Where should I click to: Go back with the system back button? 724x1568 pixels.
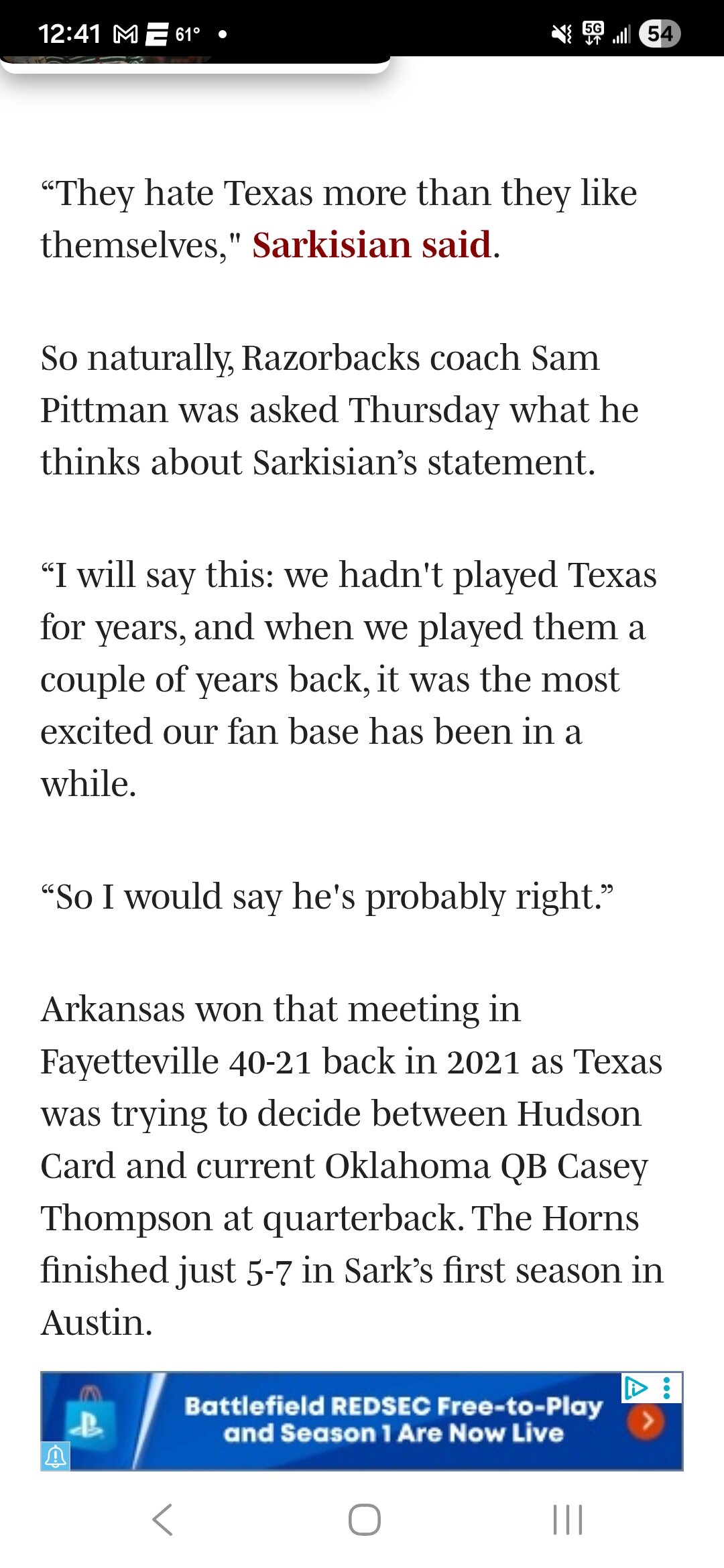[x=163, y=1519]
